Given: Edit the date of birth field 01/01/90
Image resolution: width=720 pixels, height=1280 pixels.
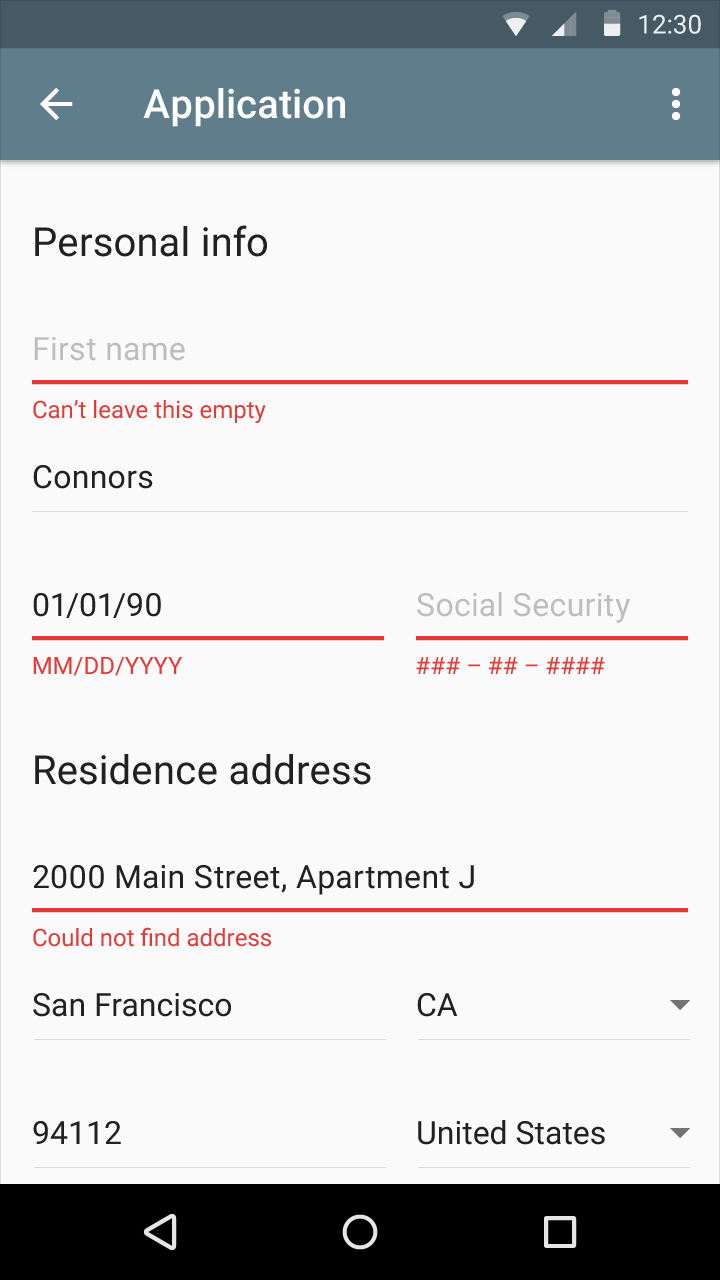Looking at the screenshot, I should point(208,606).
